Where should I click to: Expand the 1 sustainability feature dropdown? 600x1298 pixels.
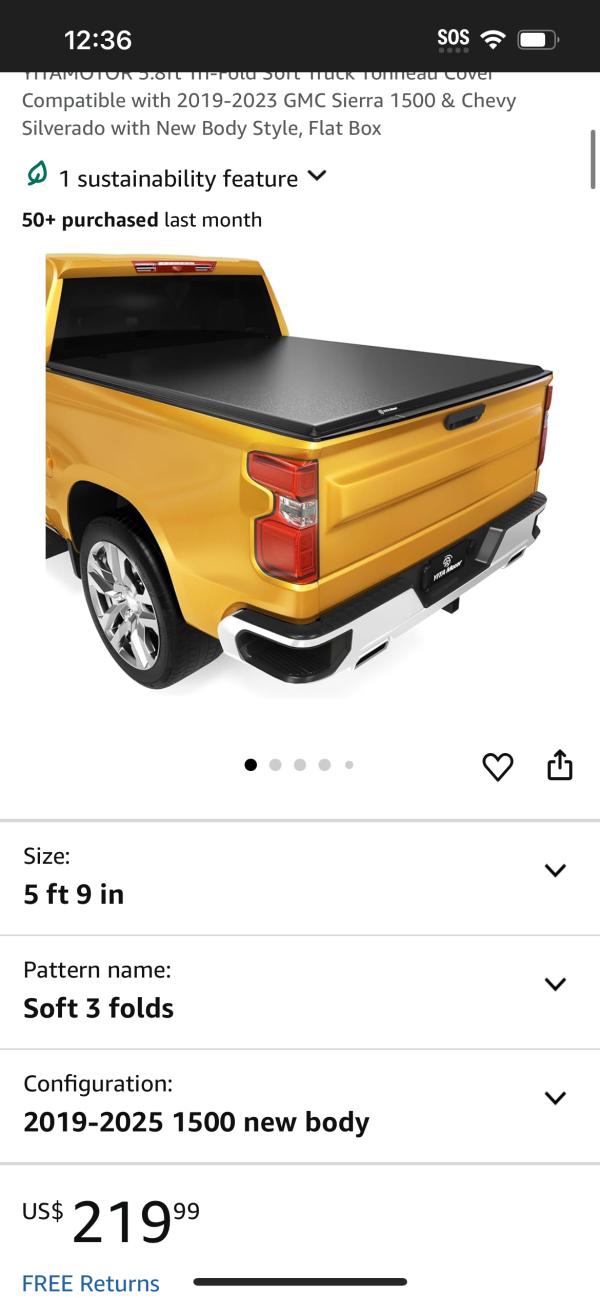tap(178, 178)
